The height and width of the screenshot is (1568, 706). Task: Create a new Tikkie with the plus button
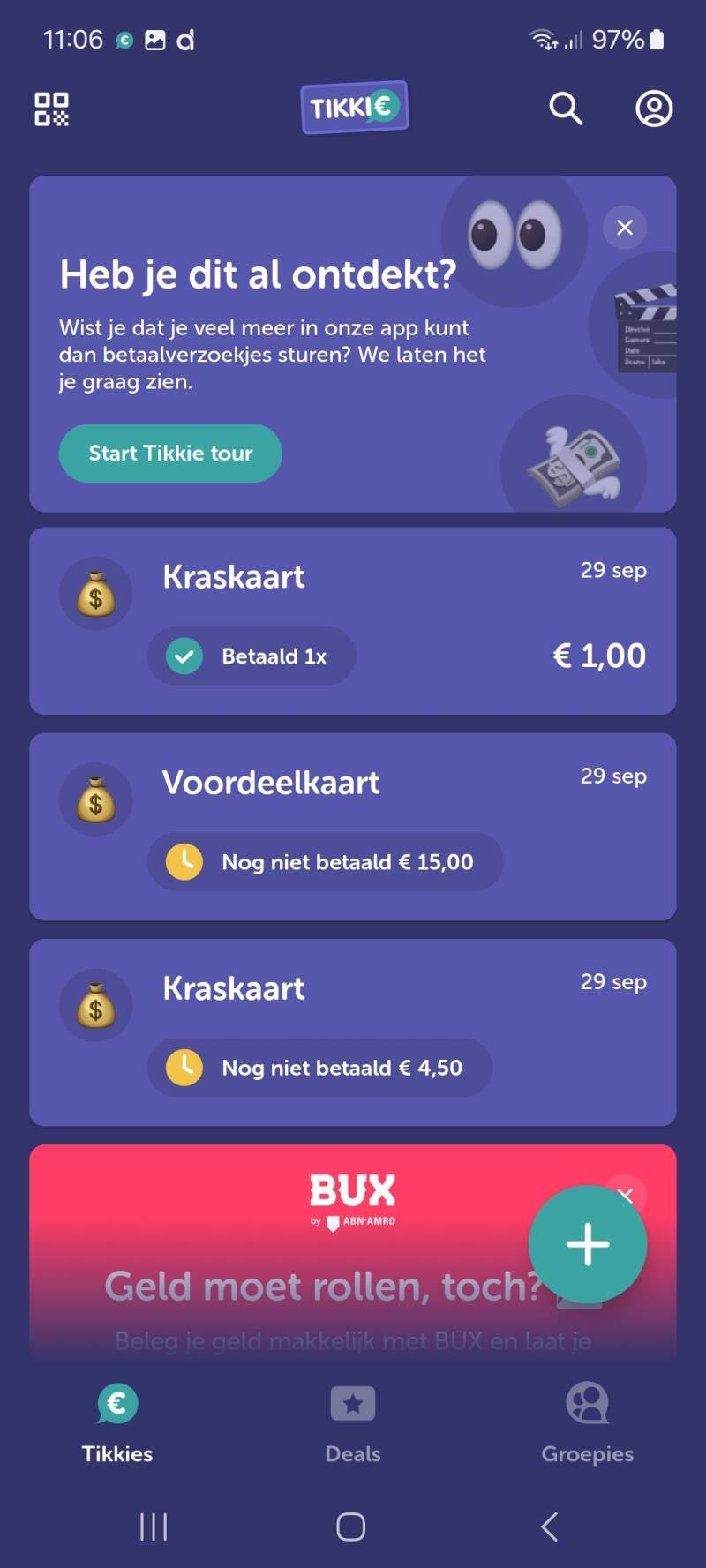coord(588,1243)
